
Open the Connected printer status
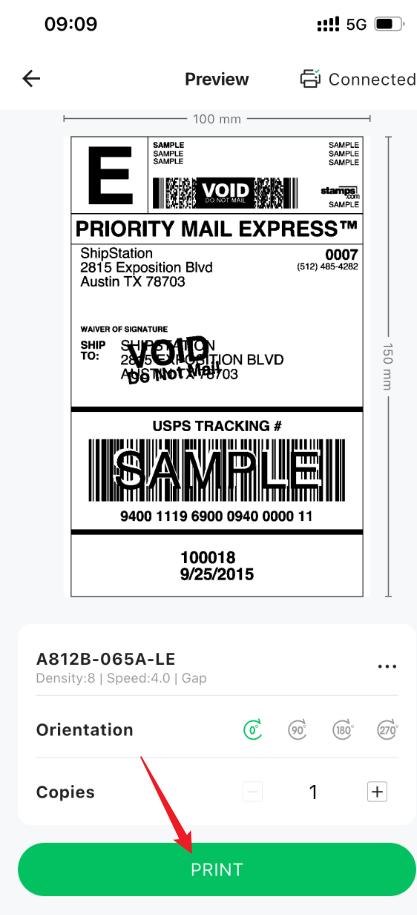tap(358, 79)
